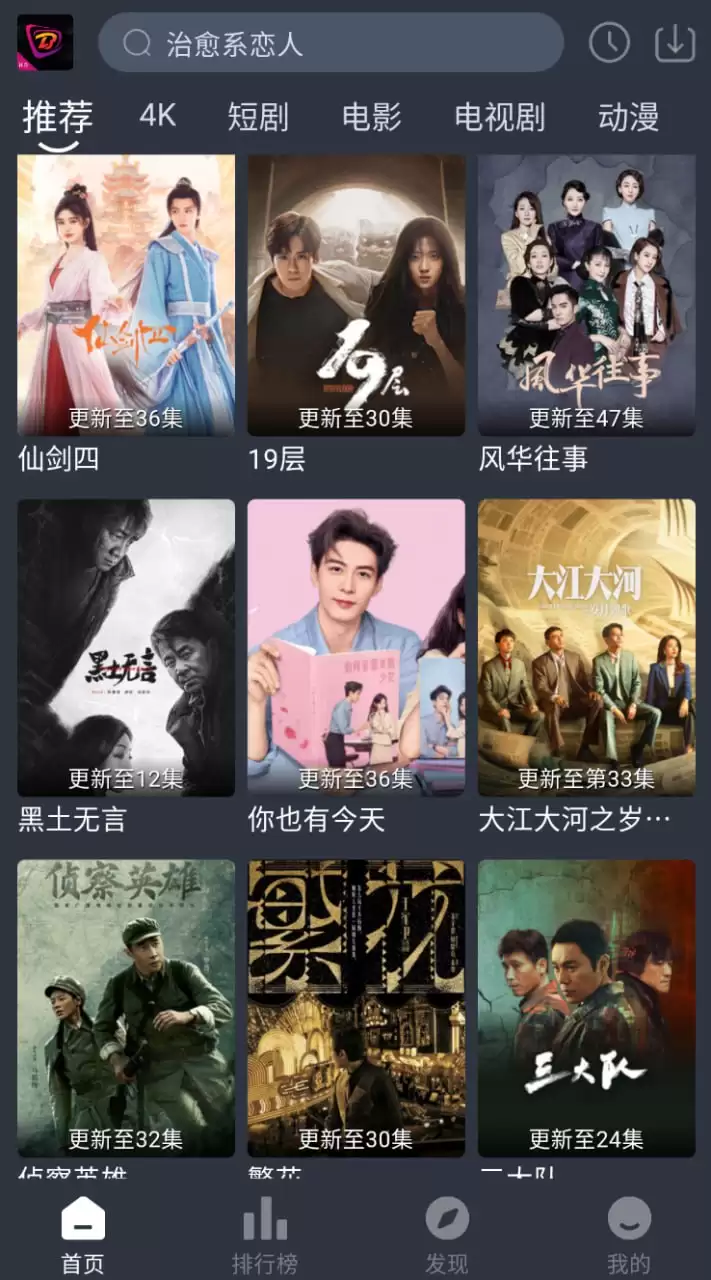Switch to the 发现 discover tab
Screen dimensions: 711x1280
pyautogui.click(x=447, y=1236)
